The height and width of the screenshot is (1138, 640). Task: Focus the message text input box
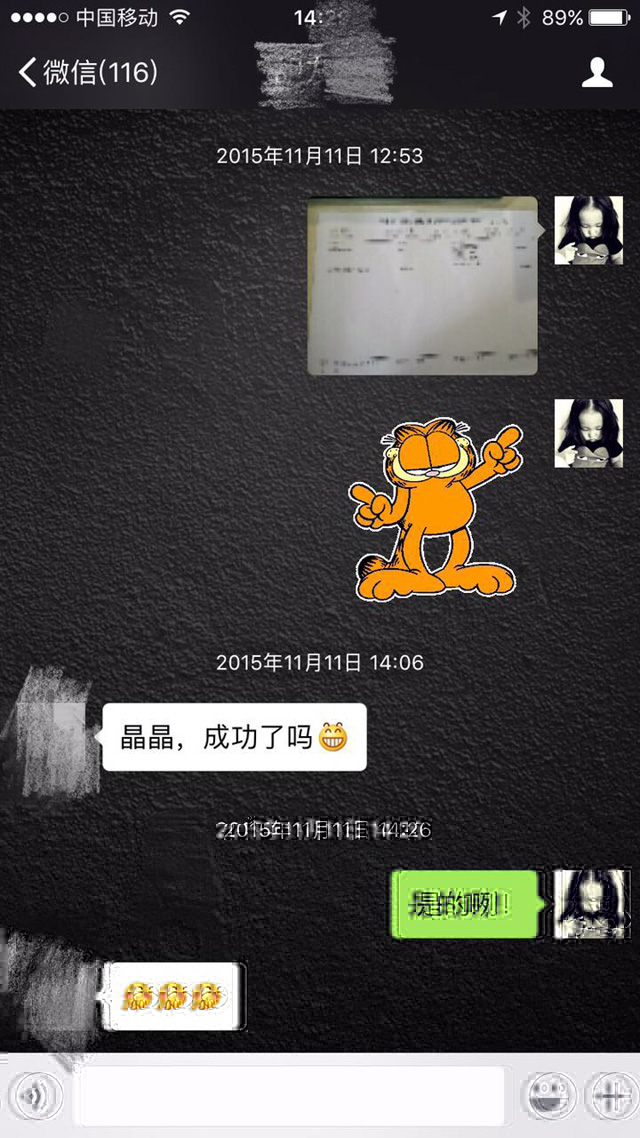pyautogui.click(x=290, y=1096)
